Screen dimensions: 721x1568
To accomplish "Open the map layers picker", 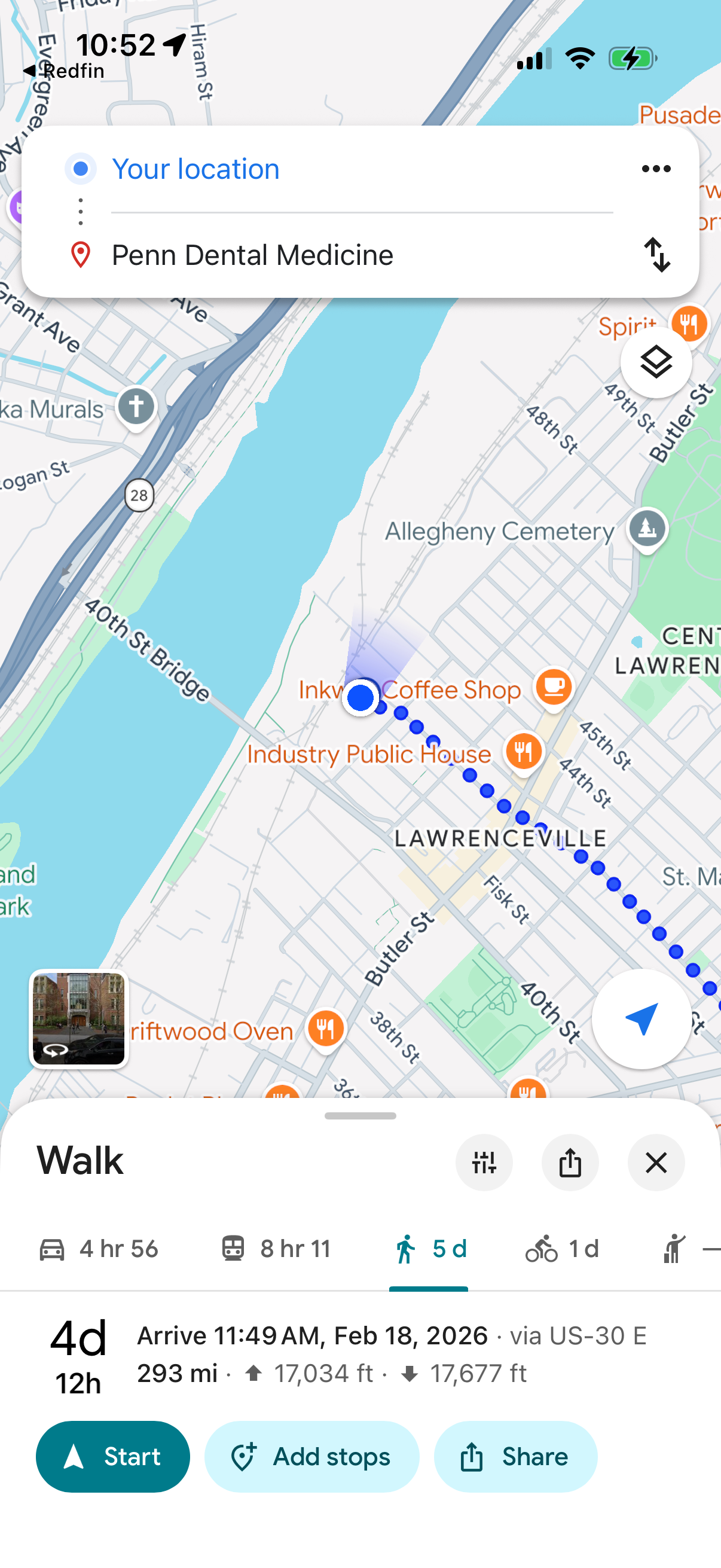I will [x=656, y=362].
